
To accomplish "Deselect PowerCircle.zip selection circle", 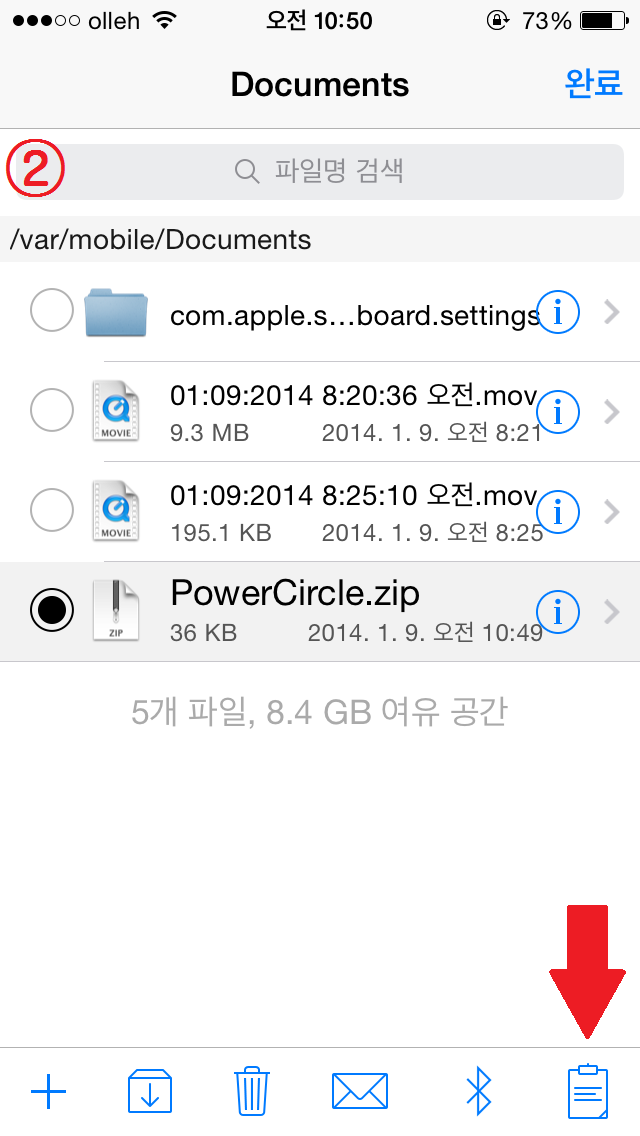I will point(51,610).
